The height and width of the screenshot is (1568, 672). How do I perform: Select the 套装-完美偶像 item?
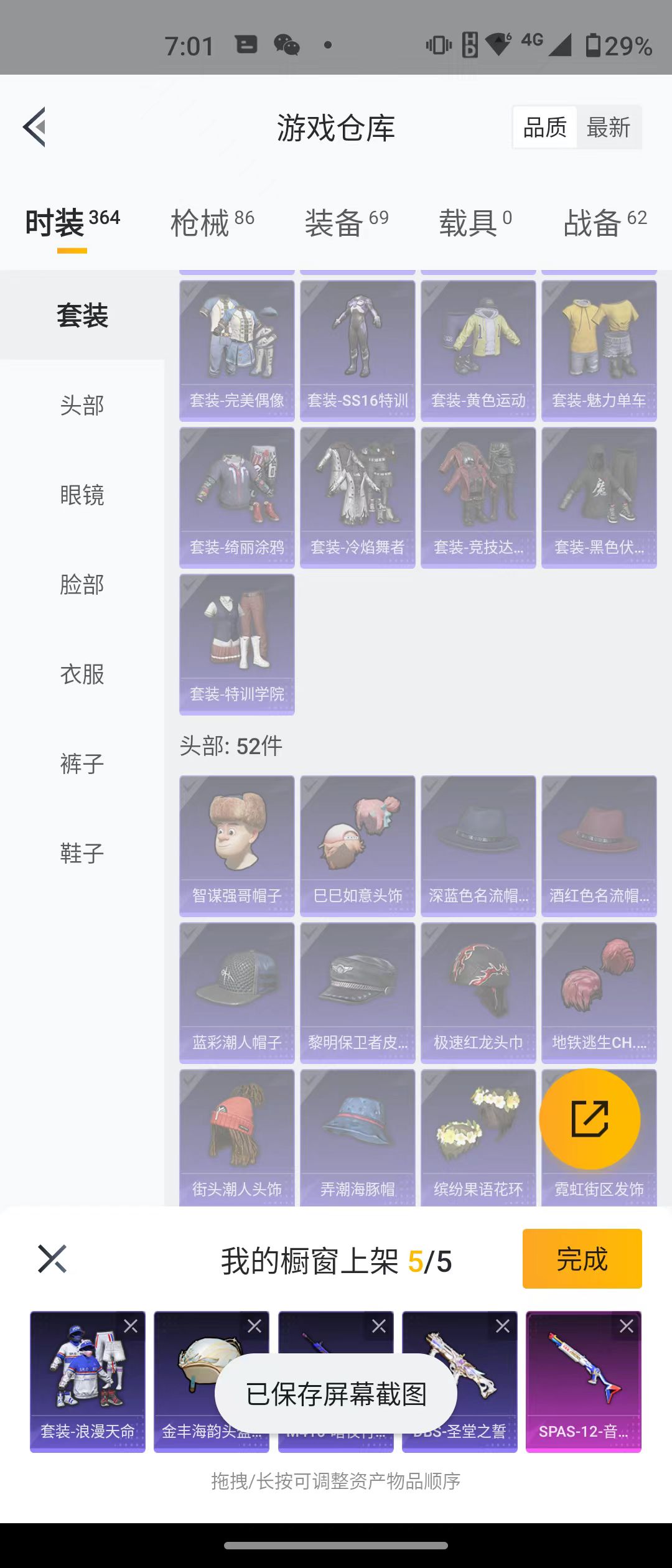pyautogui.click(x=236, y=350)
